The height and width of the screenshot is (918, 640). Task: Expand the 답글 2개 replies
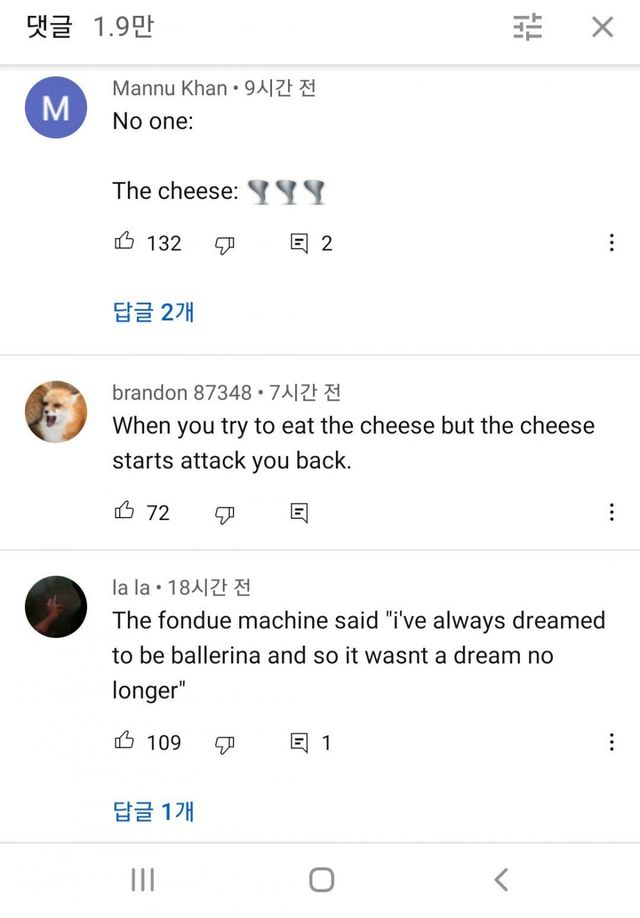[x=153, y=311]
